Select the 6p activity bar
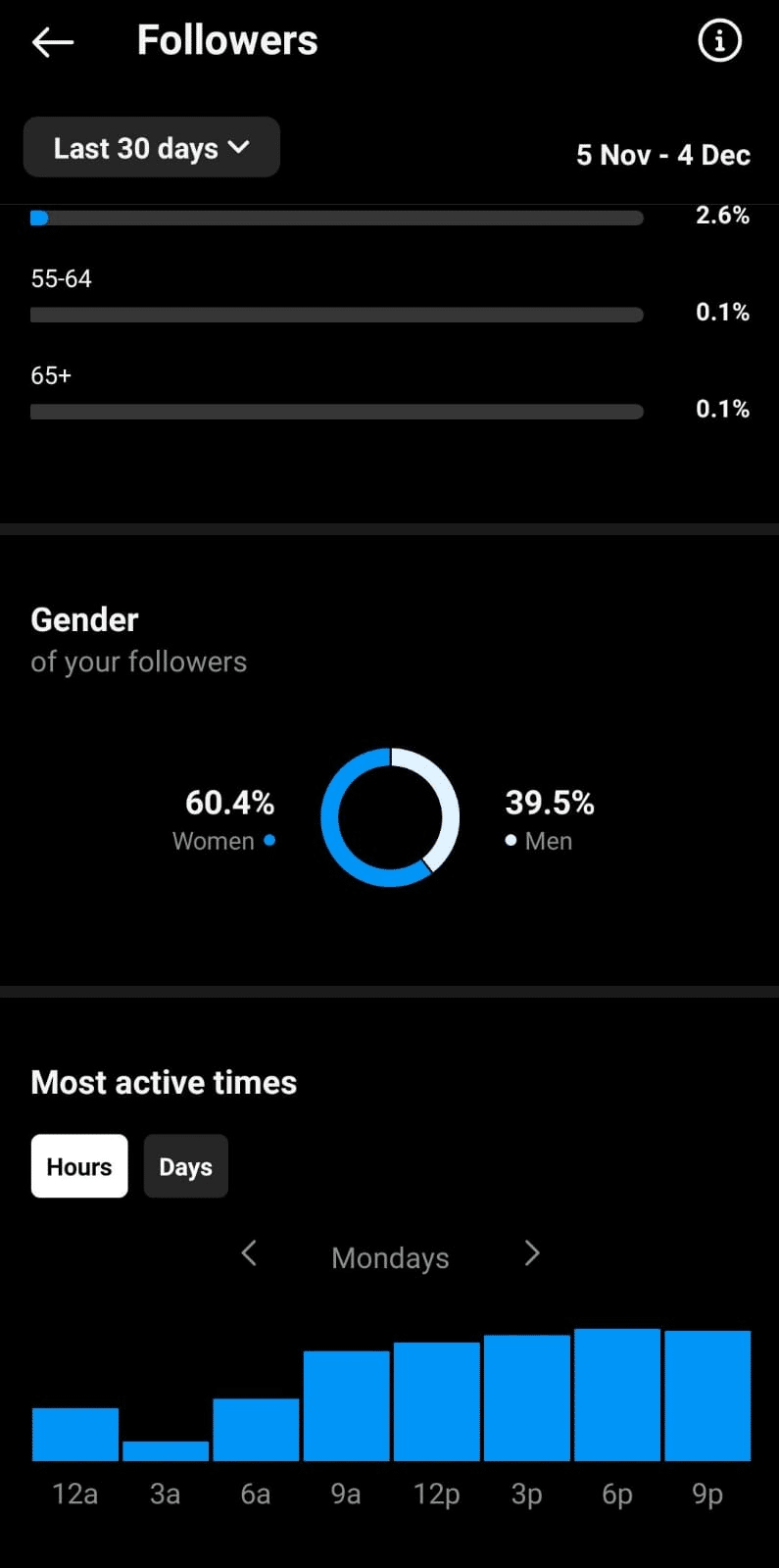Viewport: 779px width, 1568px height. coord(617,1395)
